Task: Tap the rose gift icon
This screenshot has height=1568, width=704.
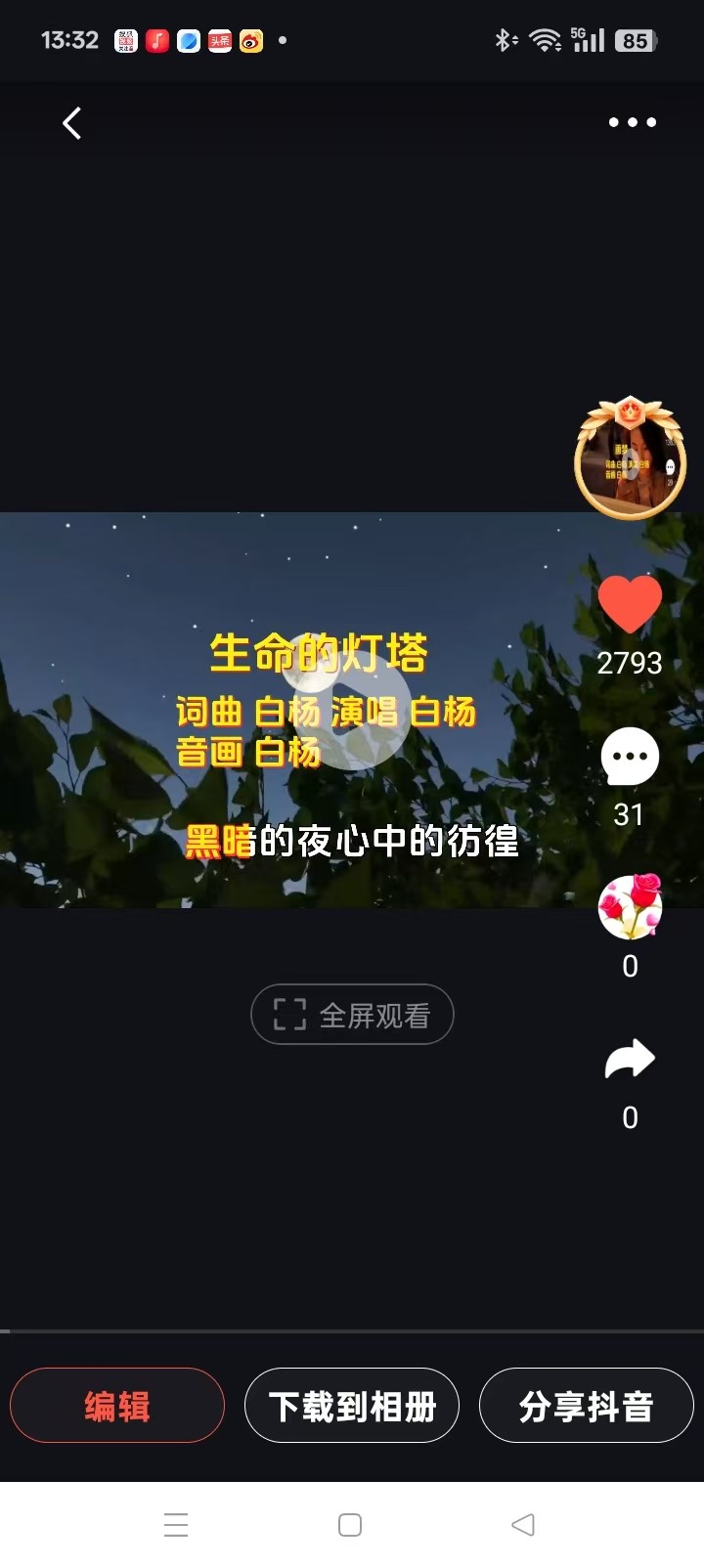Action: tap(630, 907)
